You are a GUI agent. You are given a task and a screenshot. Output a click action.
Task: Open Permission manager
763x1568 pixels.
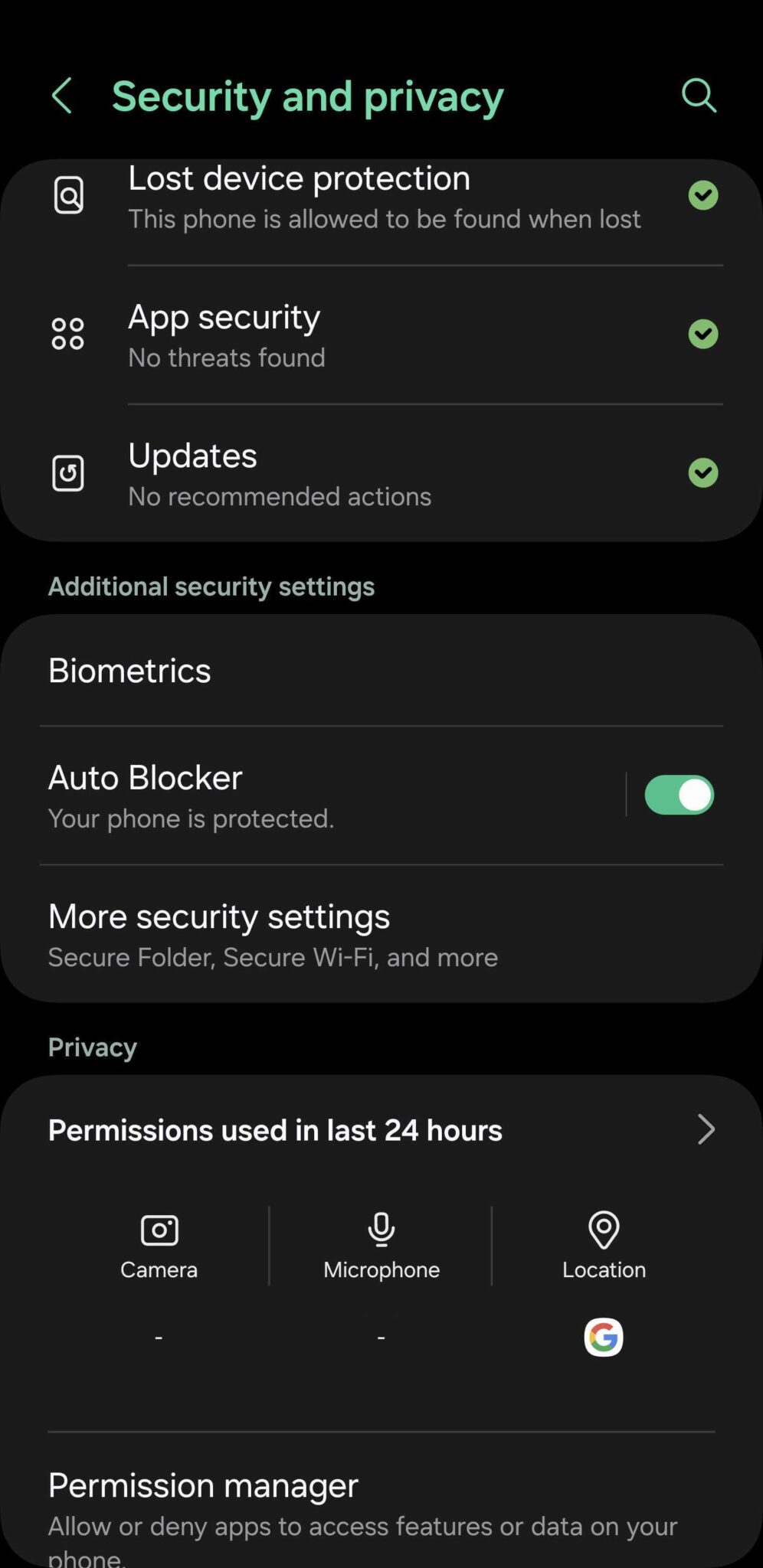pos(203,1485)
